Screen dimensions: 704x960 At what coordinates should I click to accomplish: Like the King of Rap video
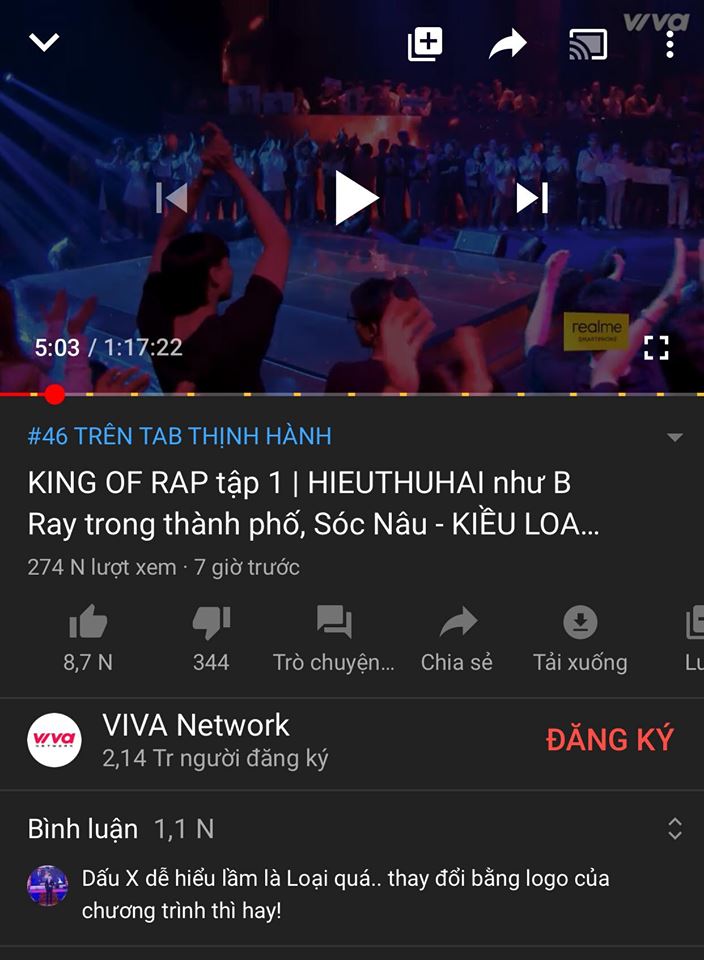[88, 623]
